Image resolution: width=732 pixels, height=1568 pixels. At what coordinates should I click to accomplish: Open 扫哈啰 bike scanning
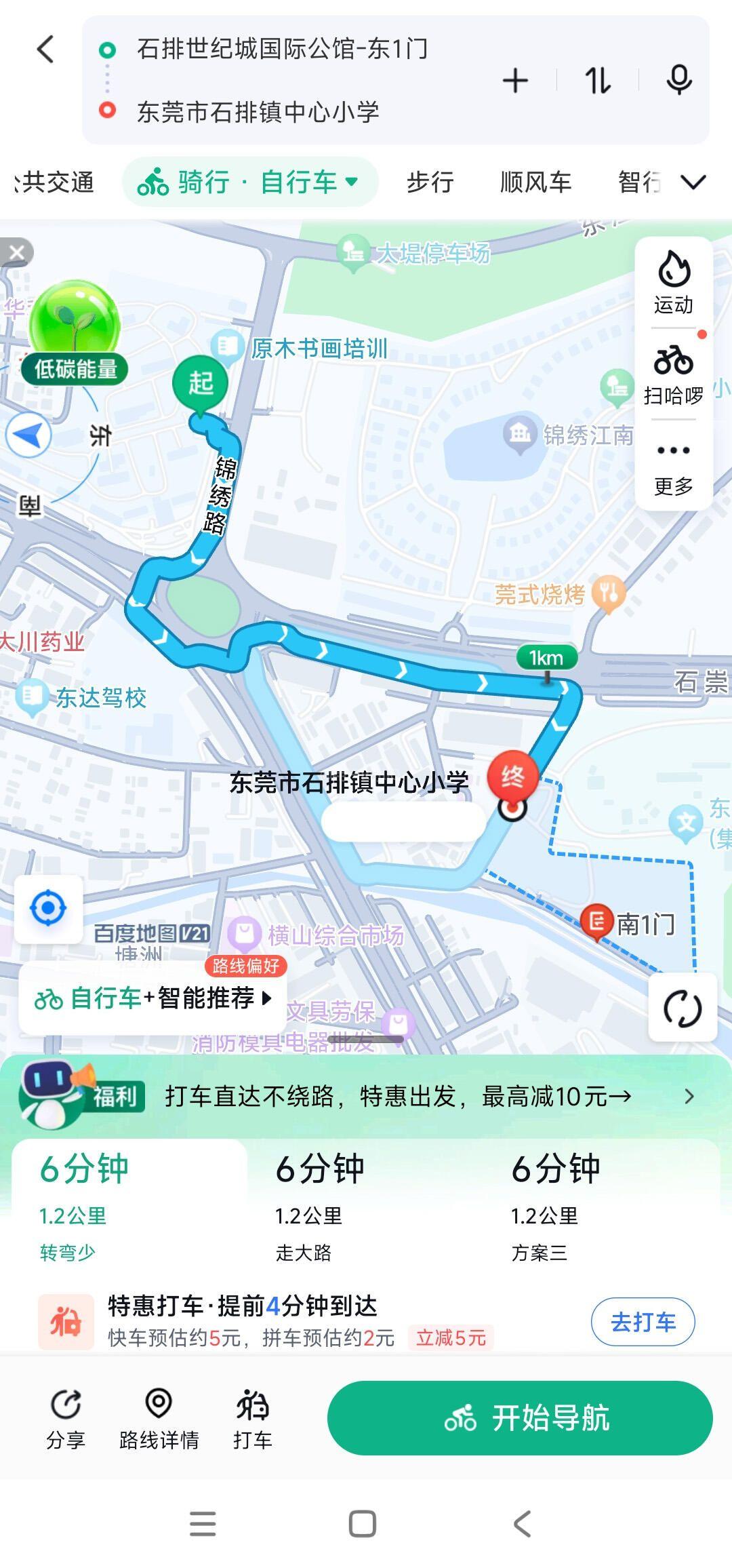click(x=673, y=374)
